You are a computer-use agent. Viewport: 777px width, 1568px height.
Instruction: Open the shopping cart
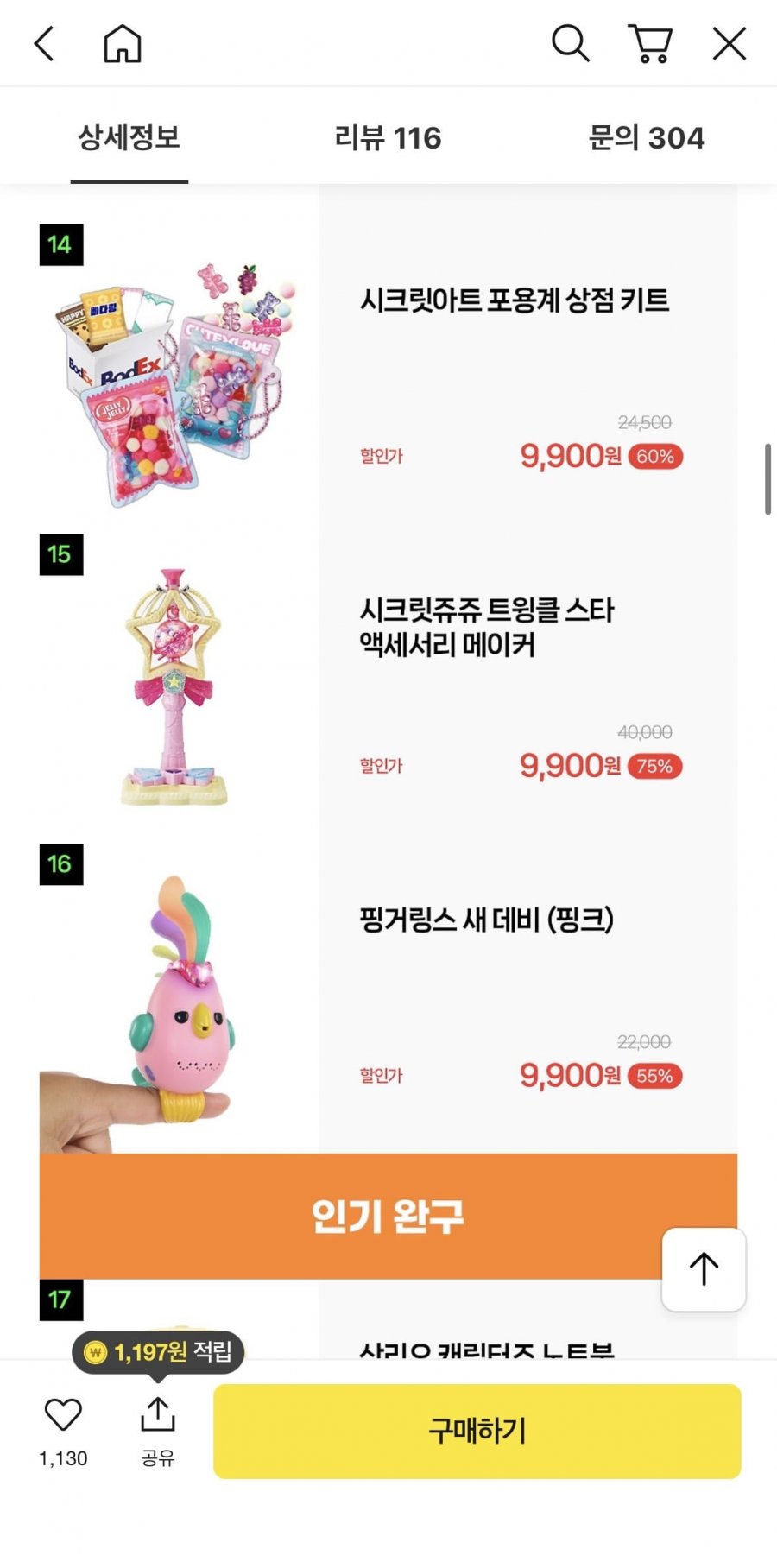(649, 43)
